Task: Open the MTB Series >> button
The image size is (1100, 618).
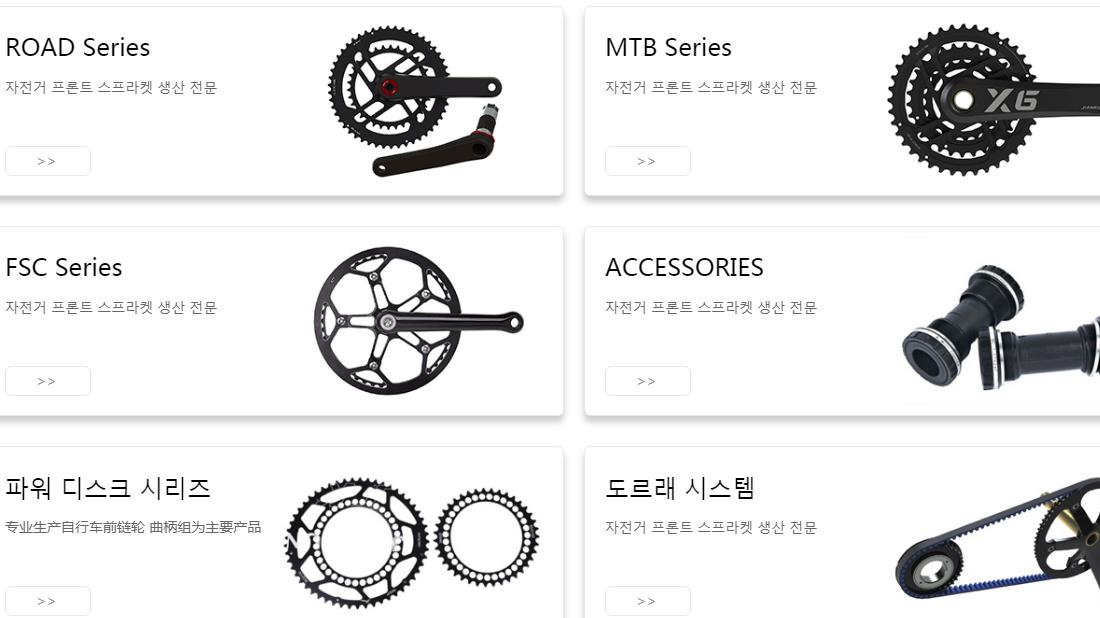Action: coord(647,161)
